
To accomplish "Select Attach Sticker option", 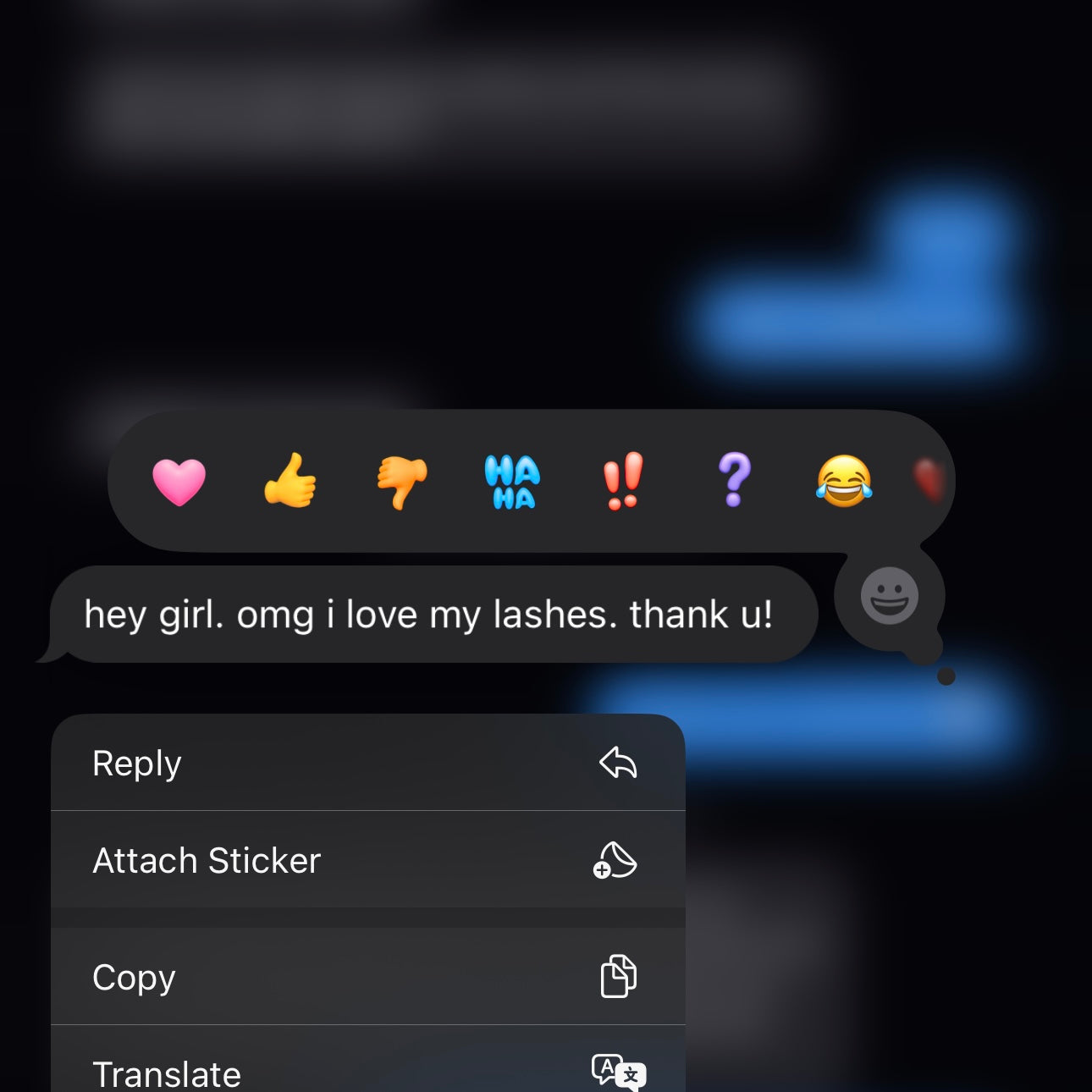I will 367,860.
